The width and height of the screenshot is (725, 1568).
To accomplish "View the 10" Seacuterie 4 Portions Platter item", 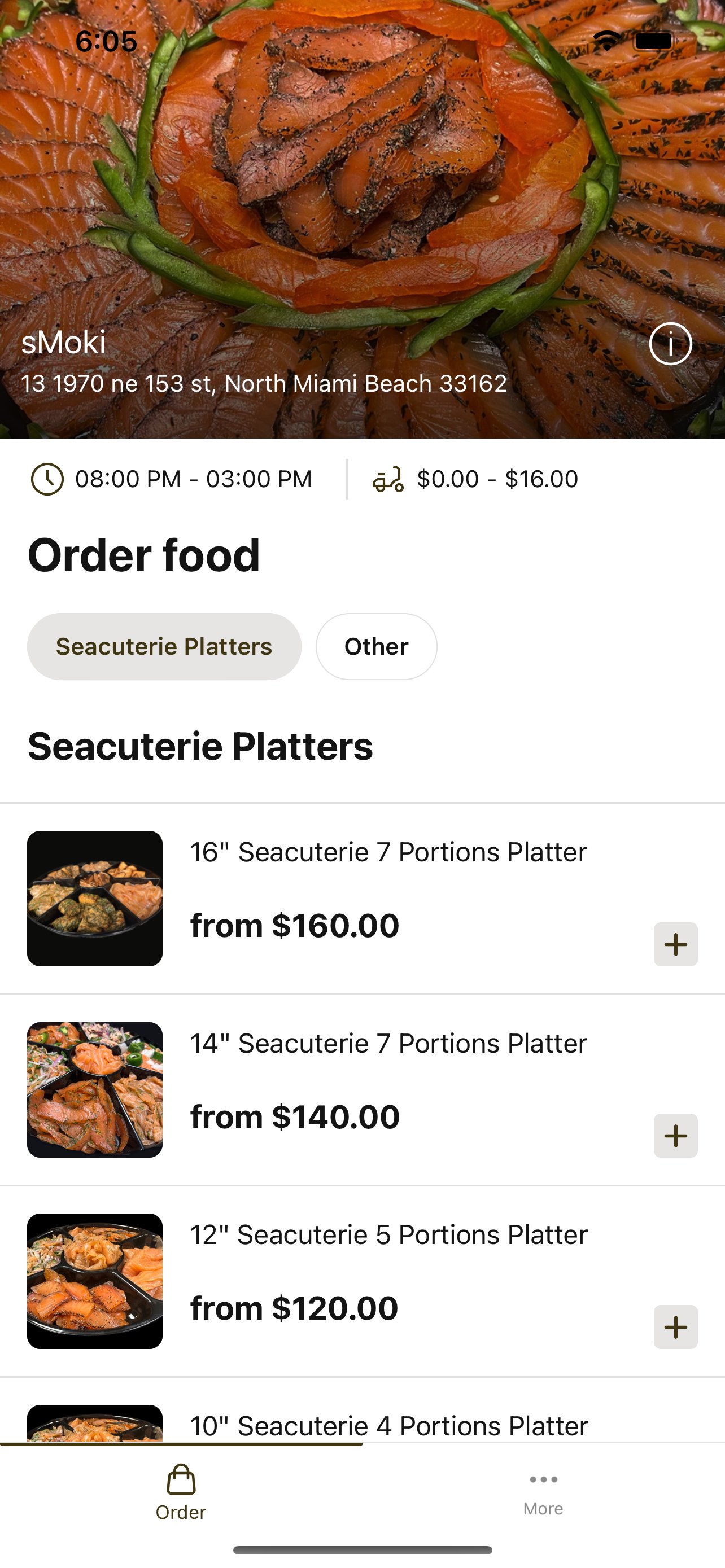I will 388,1426.
